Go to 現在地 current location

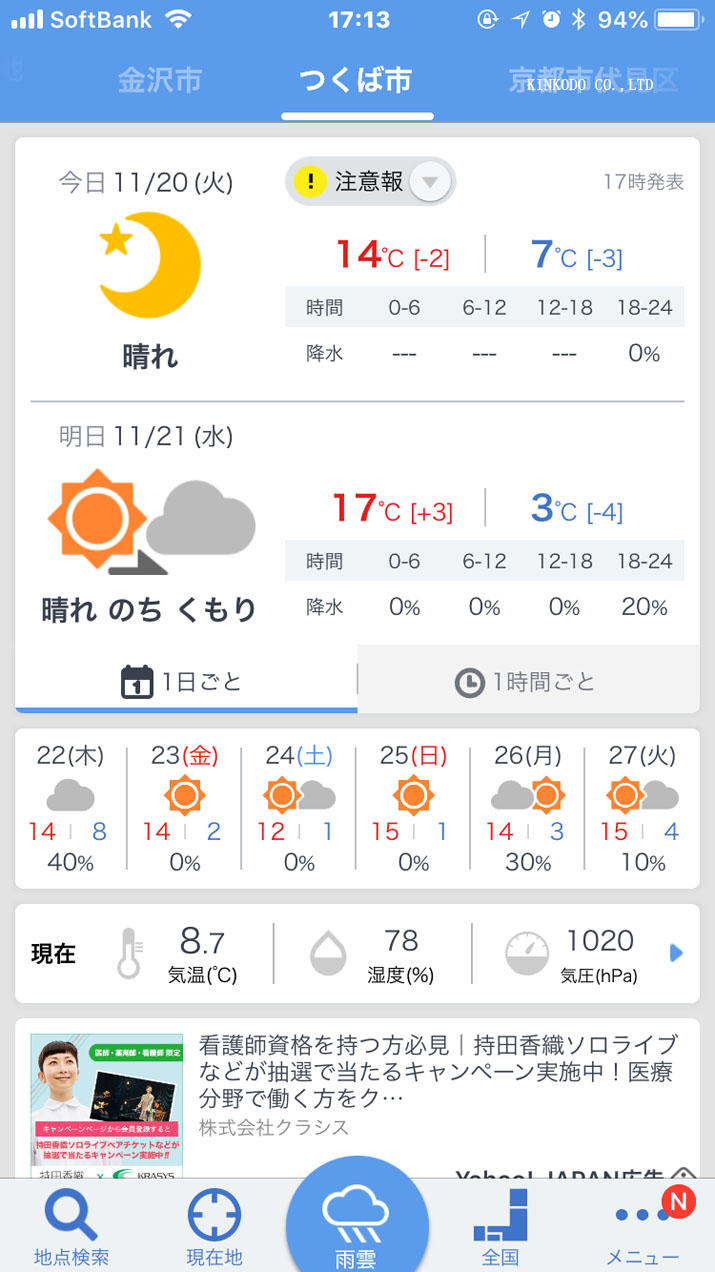[x=214, y=1229]
